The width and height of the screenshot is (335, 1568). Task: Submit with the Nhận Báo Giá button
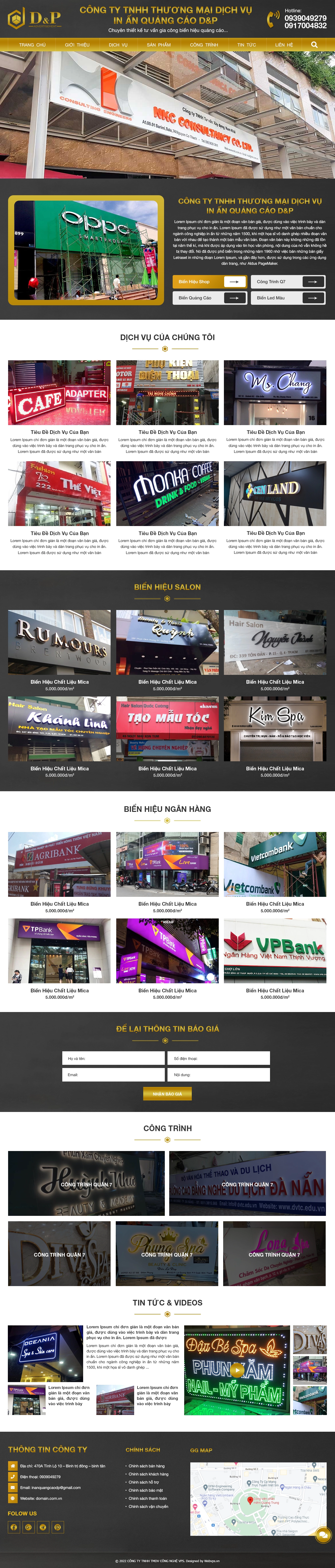click(167, 1094)
